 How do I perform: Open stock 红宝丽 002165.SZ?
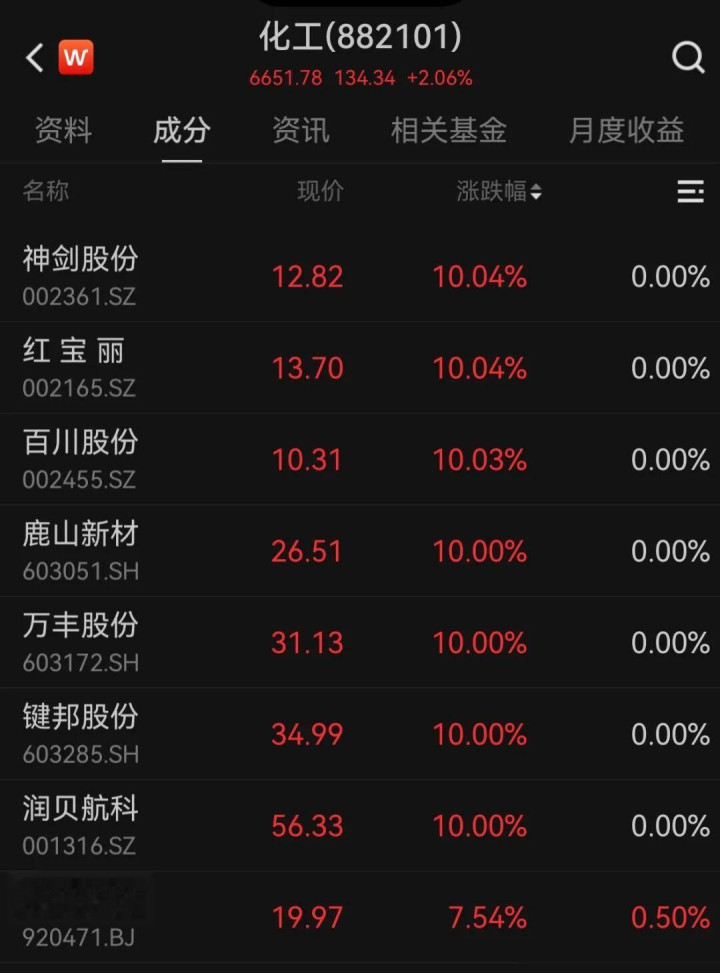(360, 367)
